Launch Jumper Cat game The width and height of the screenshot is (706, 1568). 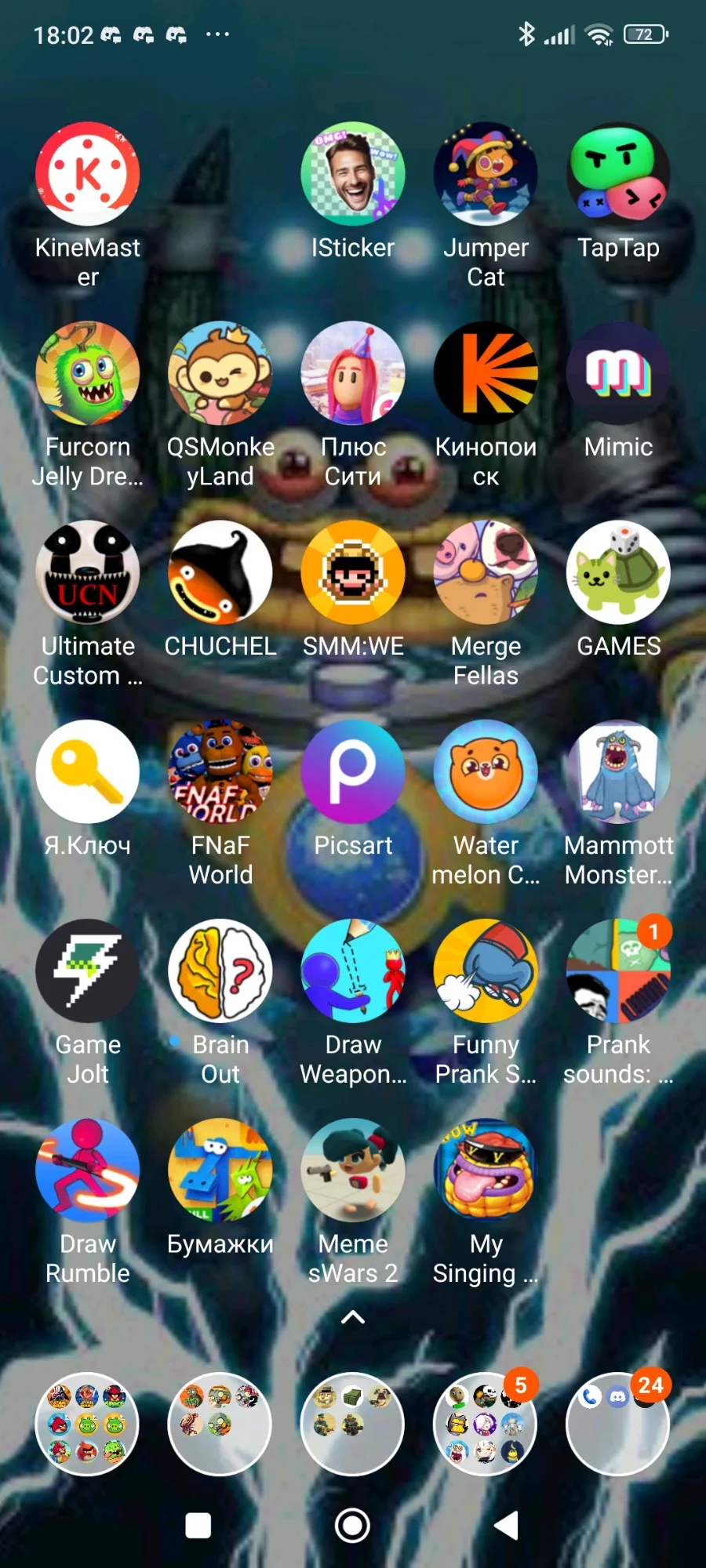pyautogui.click(x=486, y=174)
